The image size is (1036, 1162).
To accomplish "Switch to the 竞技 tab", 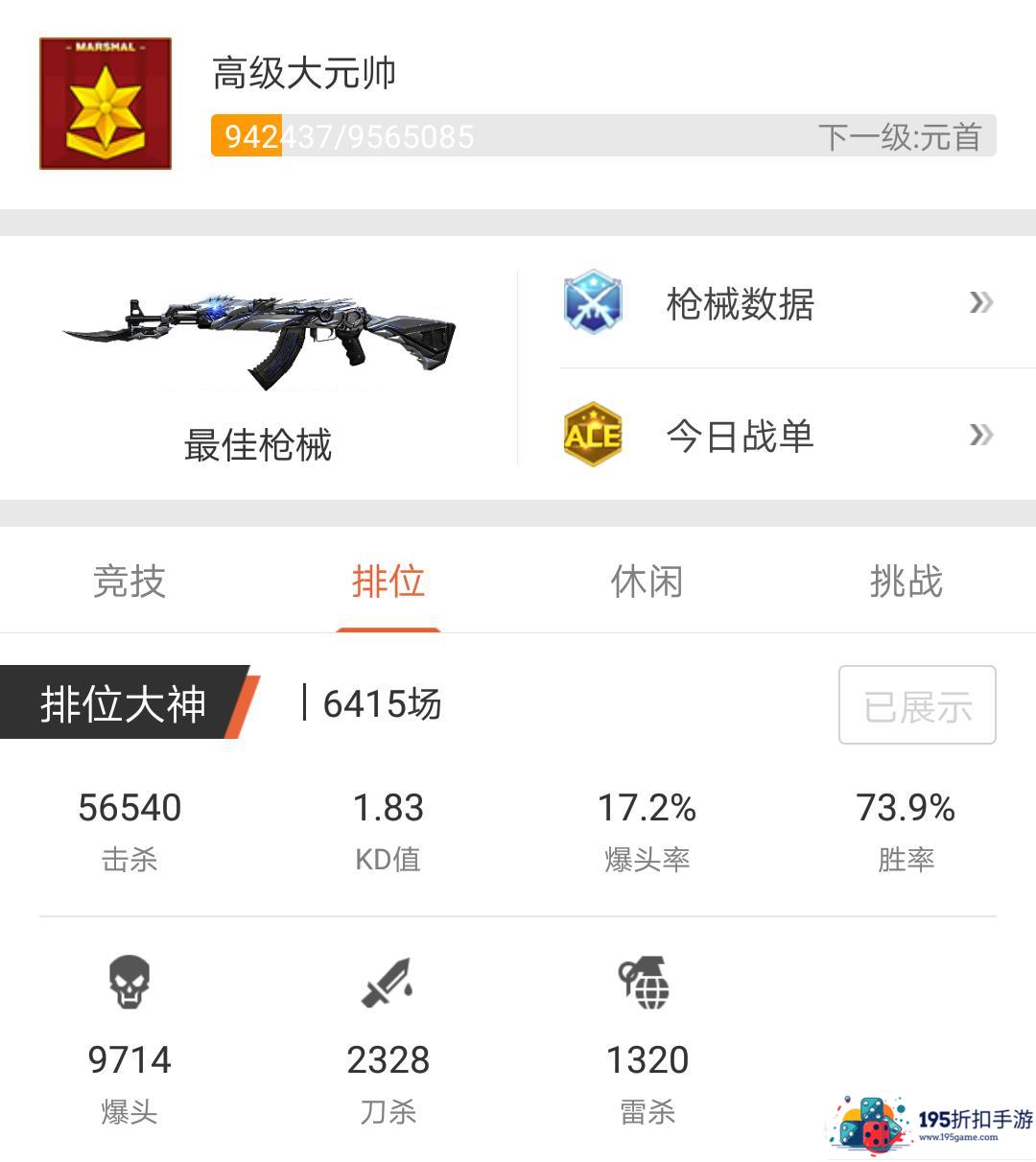I will tap(129, 581).
